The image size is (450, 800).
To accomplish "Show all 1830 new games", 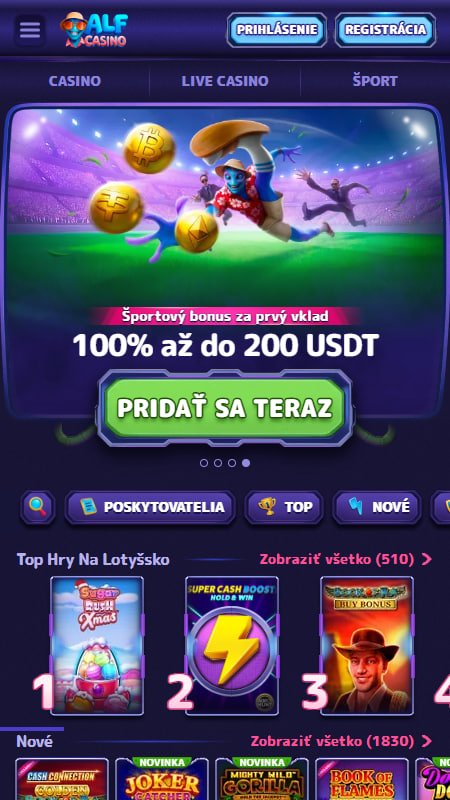I will (x=341, y=741).
